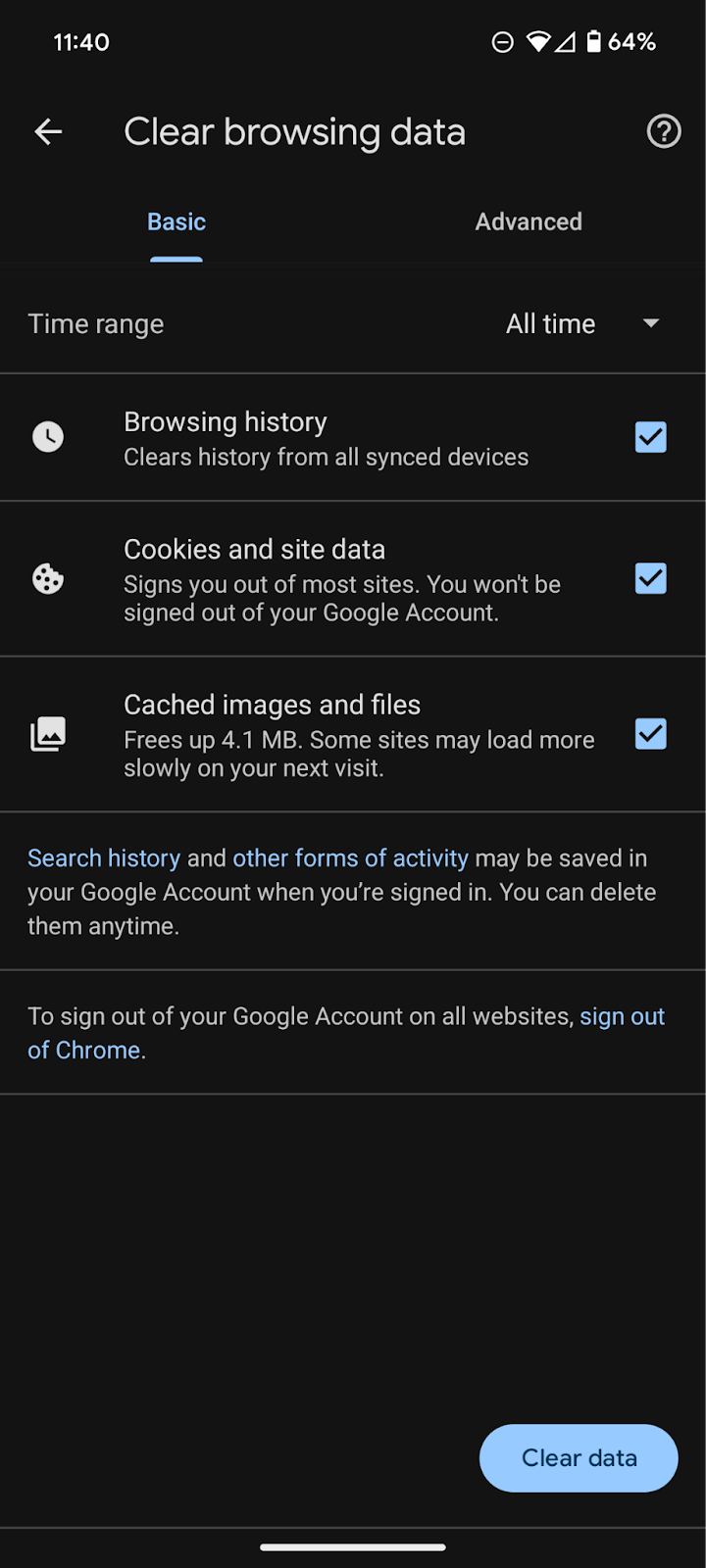Image resolution: width=706 pixels, height=1568 pixels.
Task: Uncheck Cookies and site data
Action: [x=651, y=578]
